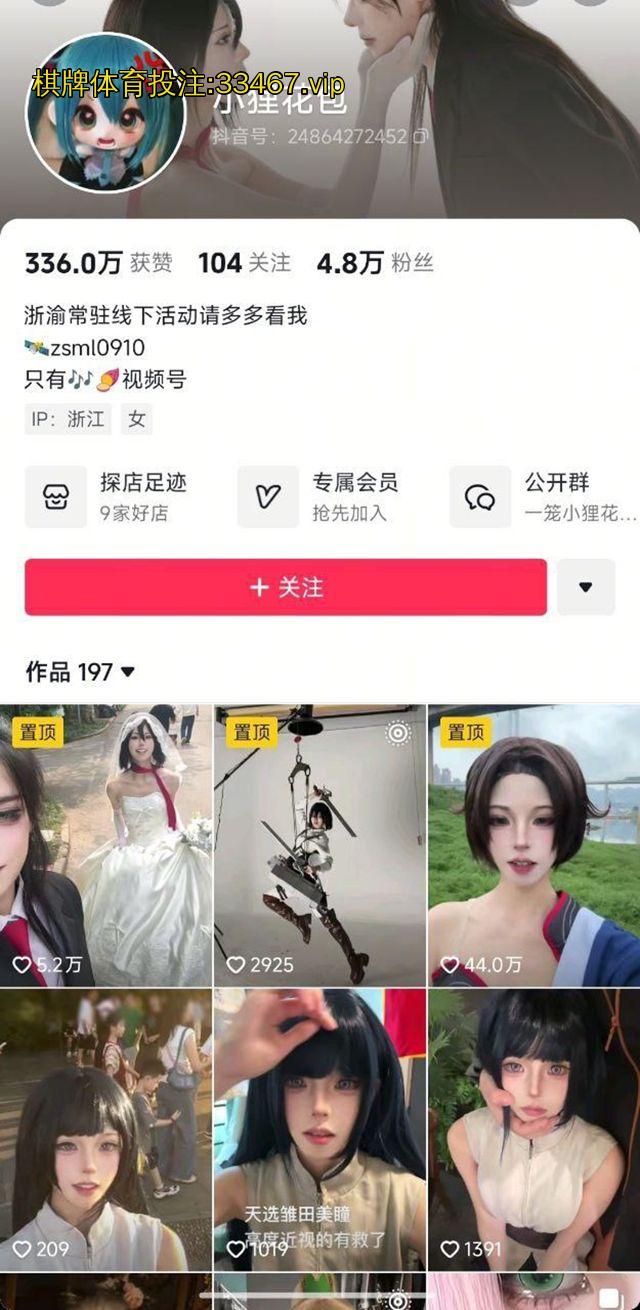Image resolution: width=640 pixels, height=1310 pixels.
Task: Open the video with 209 likes
Action: [106, 1130]
